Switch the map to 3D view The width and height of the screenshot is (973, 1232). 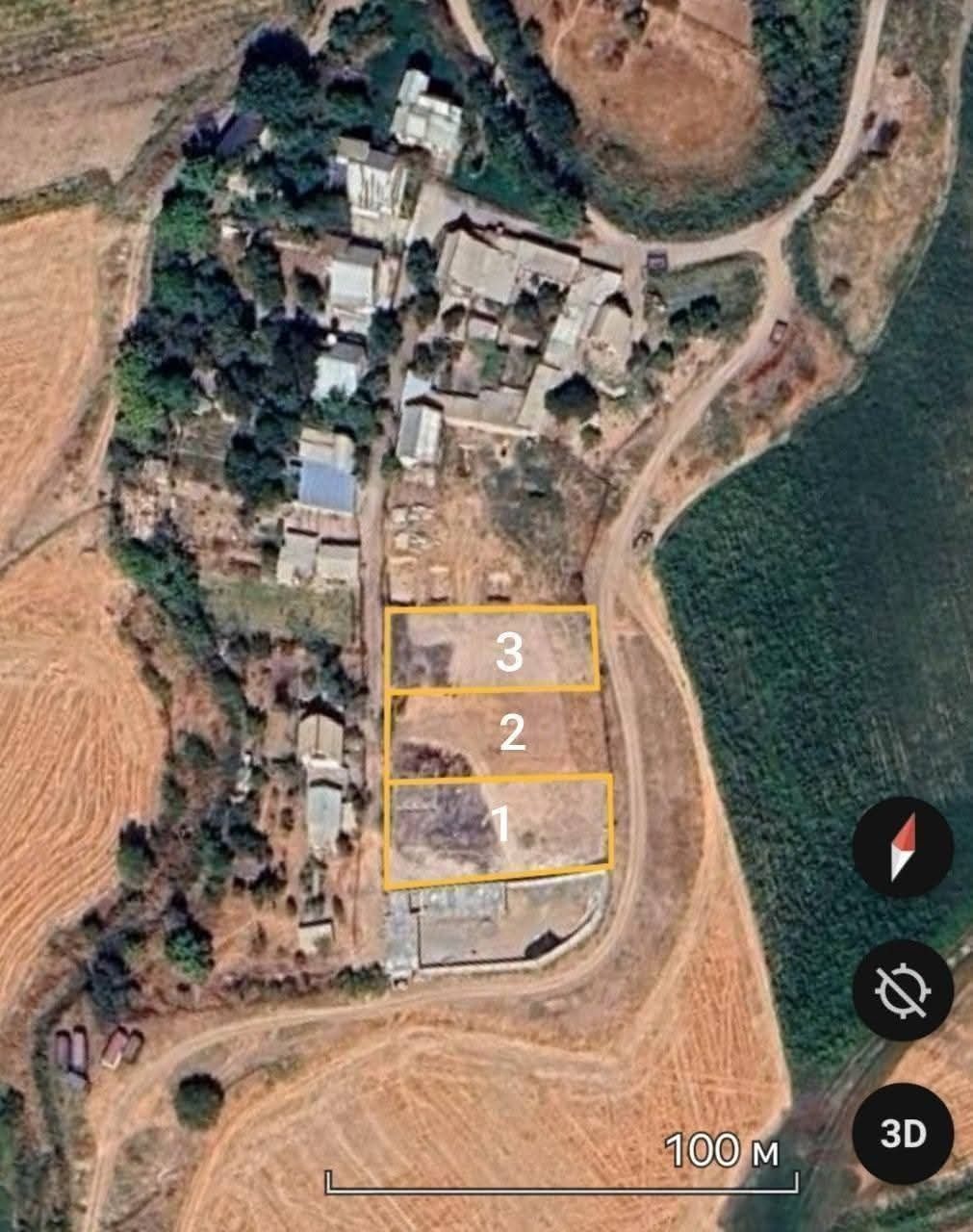(x=902, y=1133)
